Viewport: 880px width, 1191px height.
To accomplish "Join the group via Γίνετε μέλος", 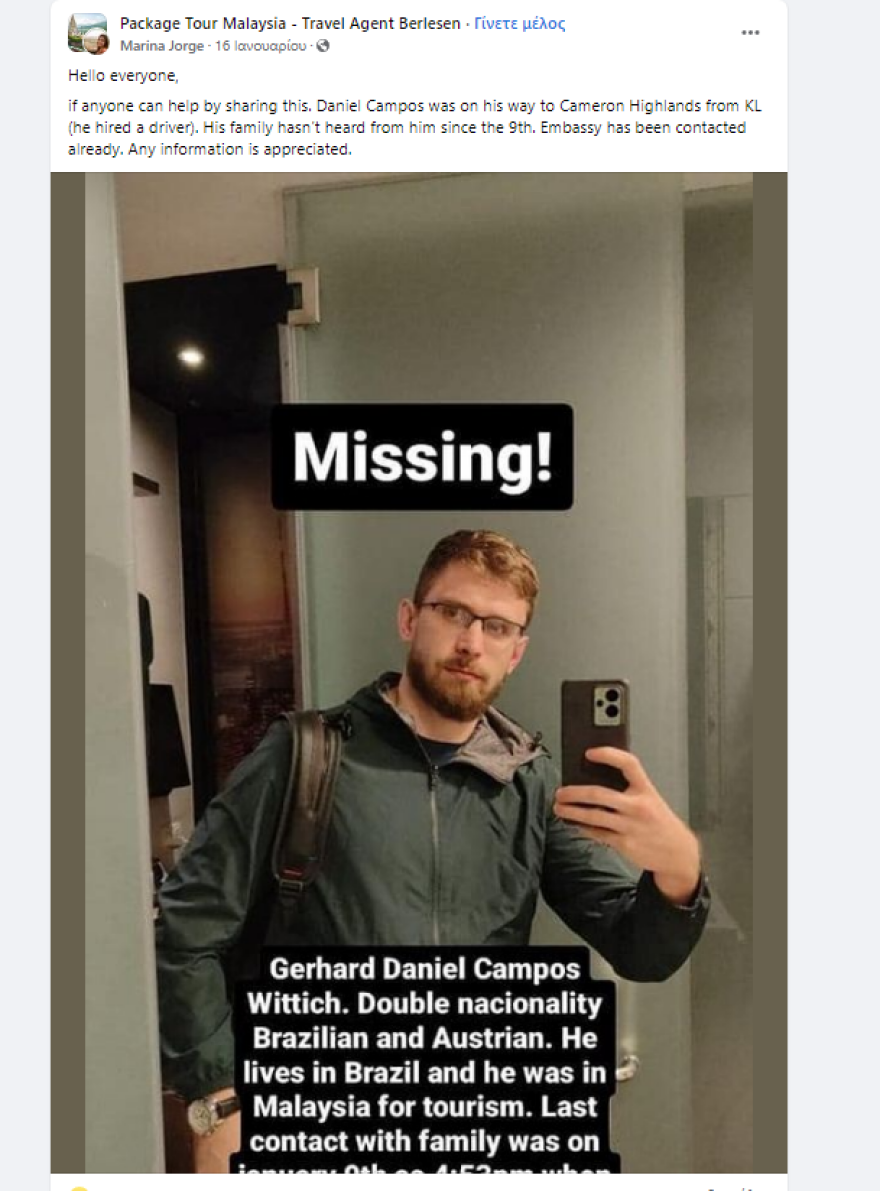I will tap(519, 23).
